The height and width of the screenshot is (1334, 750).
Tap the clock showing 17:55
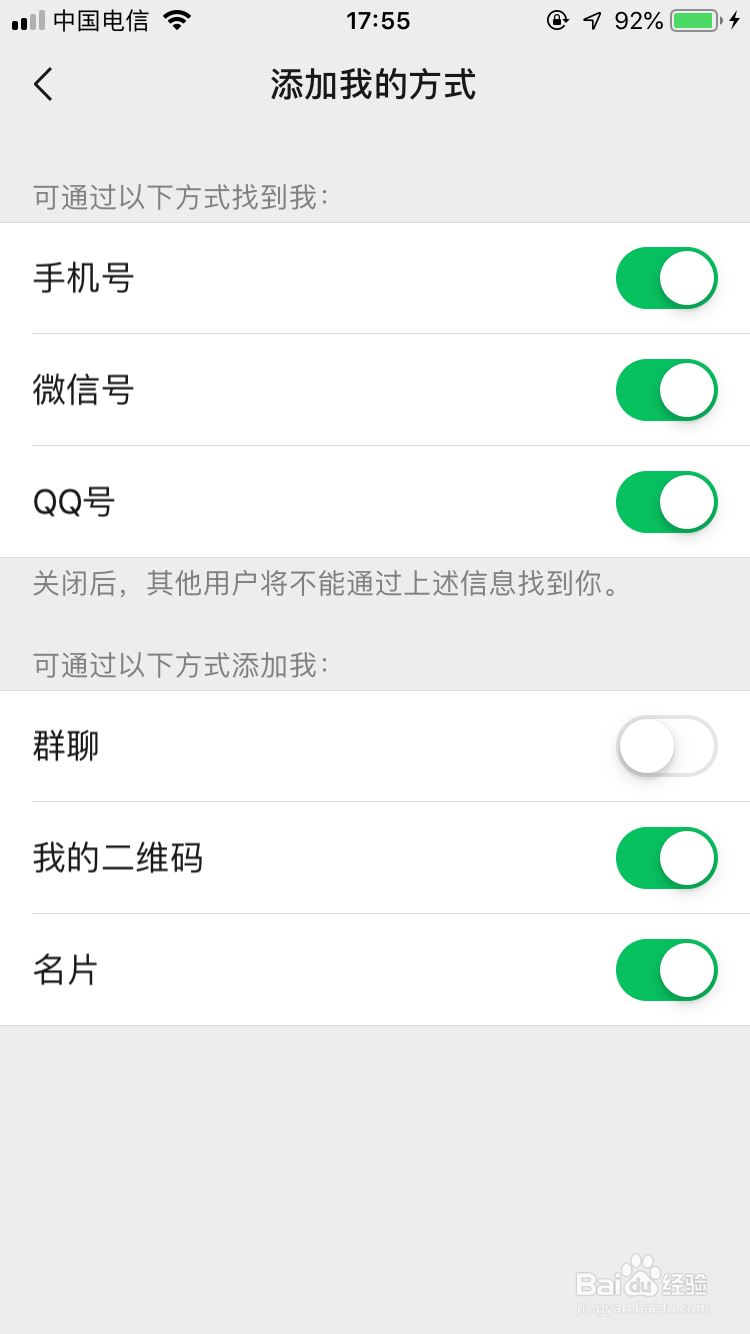point(378,19)
